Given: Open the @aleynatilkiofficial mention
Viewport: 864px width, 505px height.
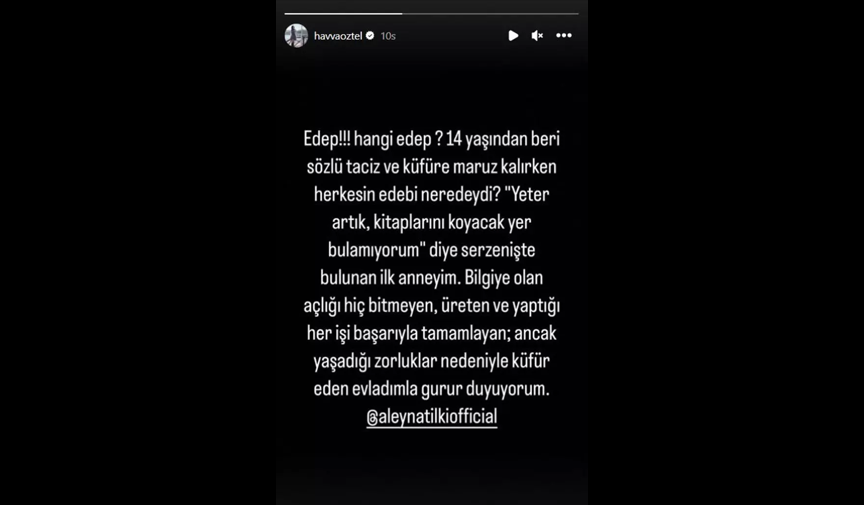Looking at the screenshot, I should click(431, 417).
